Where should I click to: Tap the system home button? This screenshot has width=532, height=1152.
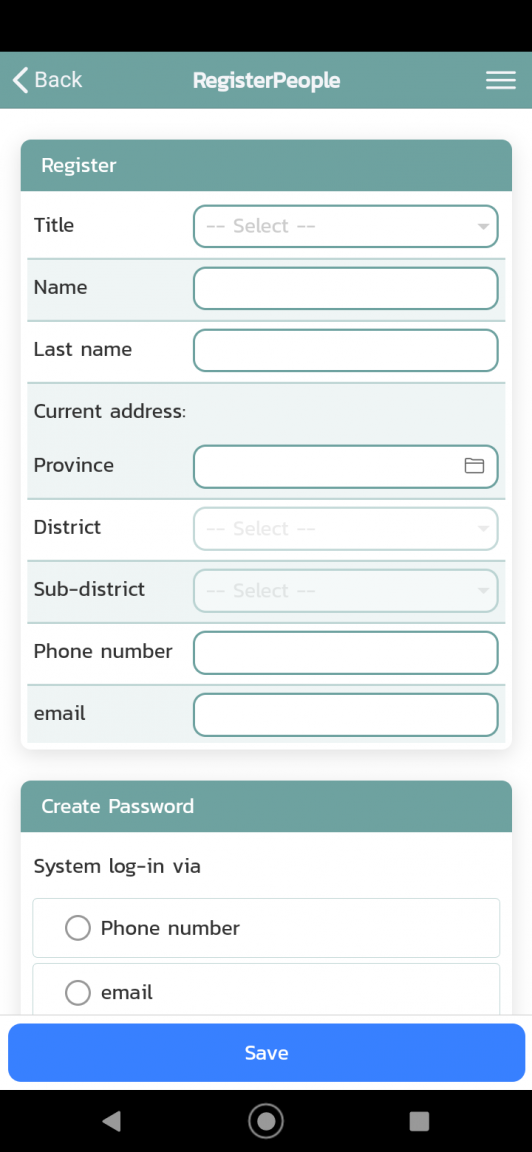[x=266, y=1120]
